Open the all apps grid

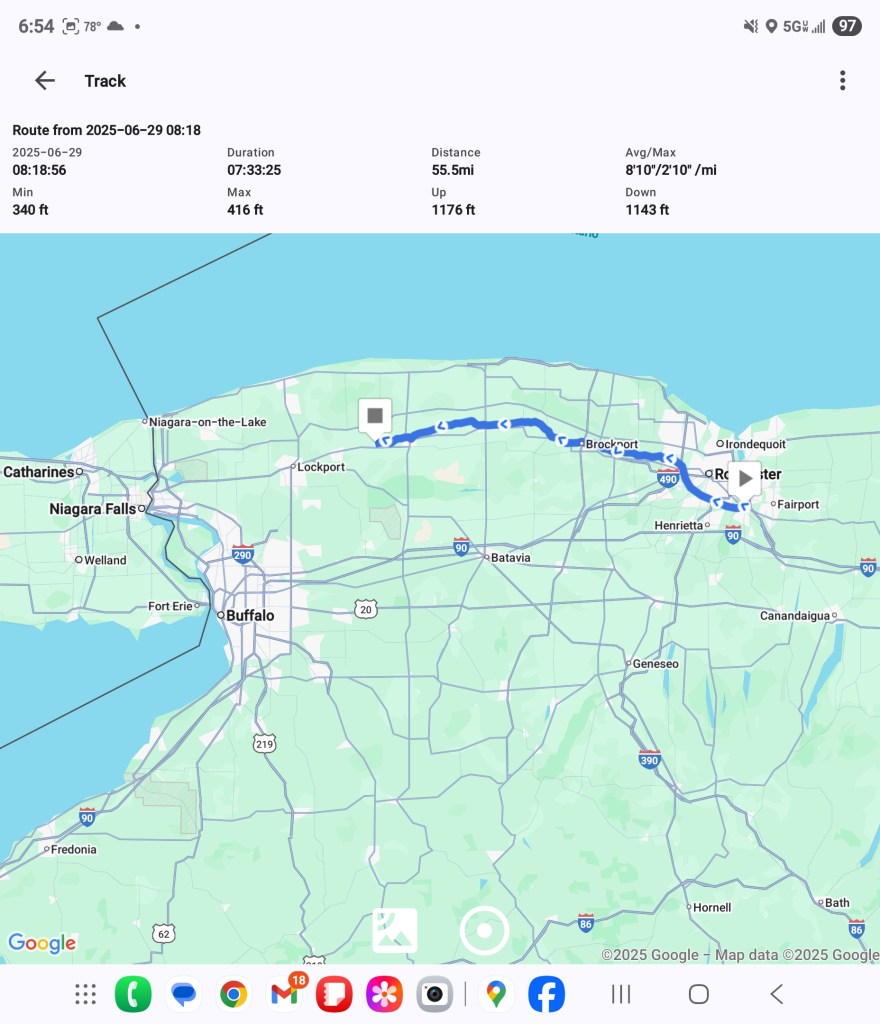(x=86, y=994)
